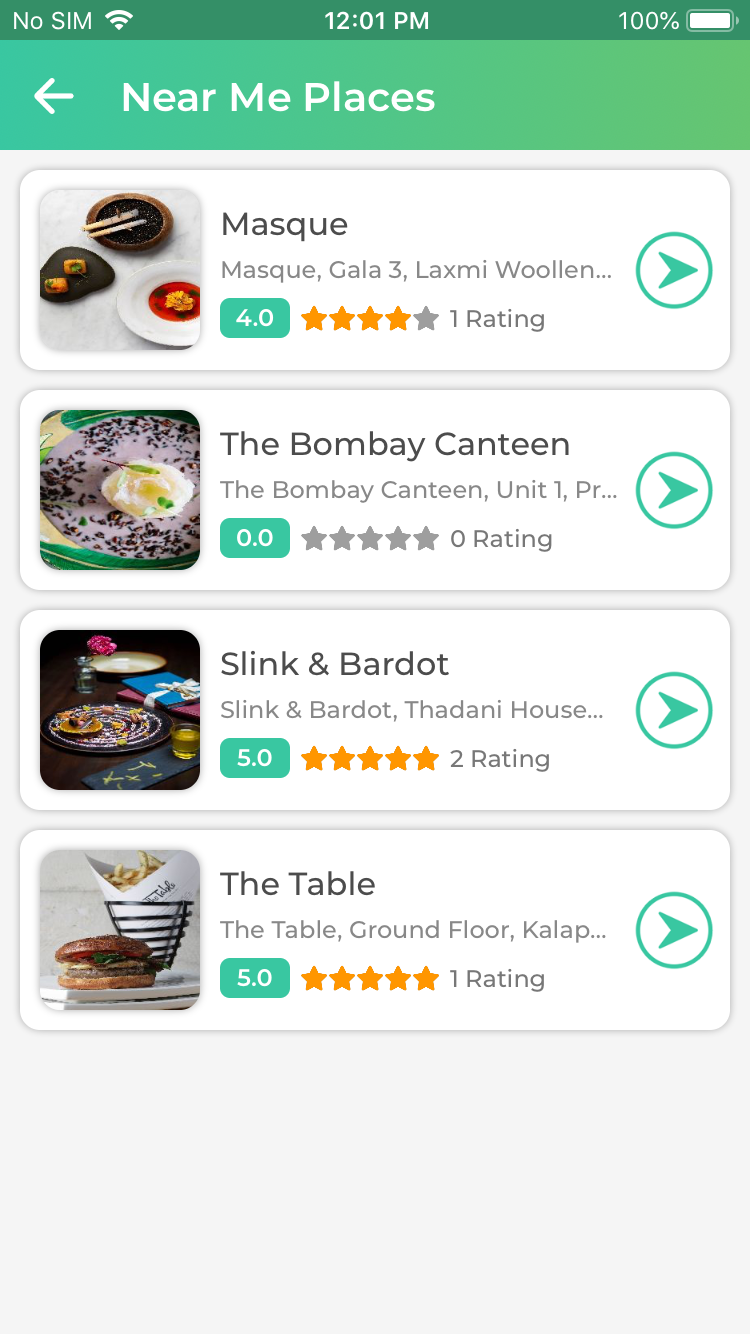The width and height of the screenshot is (750, 1334).
Task: Tap the 0.0 badge on The Bombay Canteen
Action: tap(254, 538)
